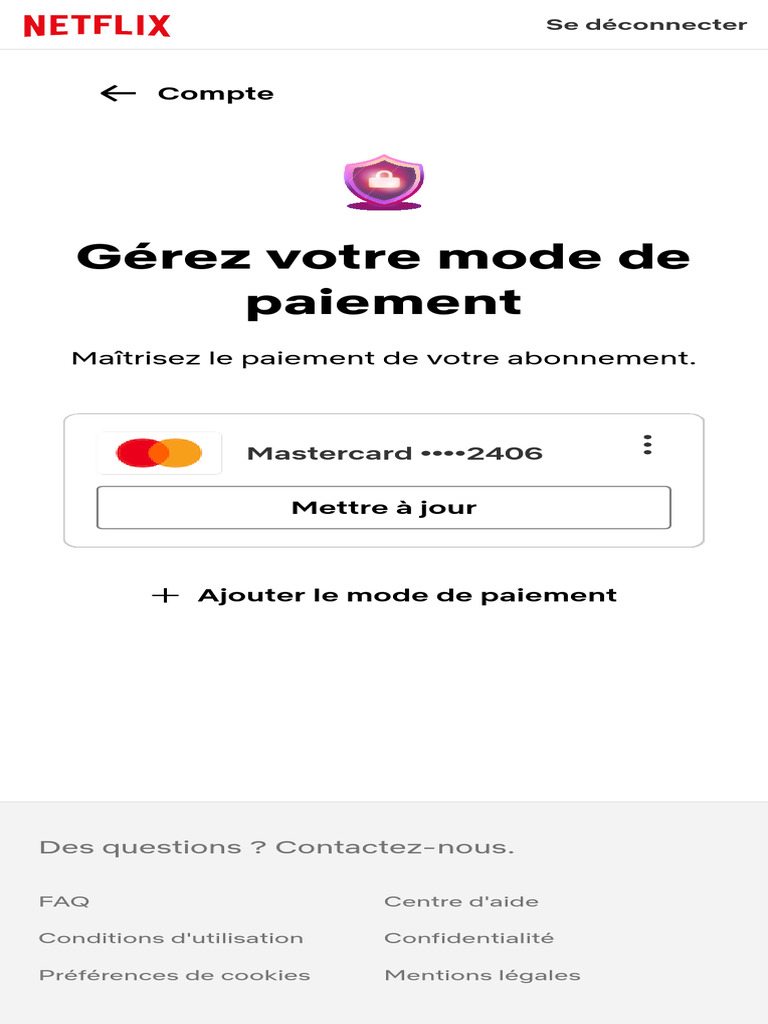Select Ajouter le mode de paiement

(x=384, y=595)
